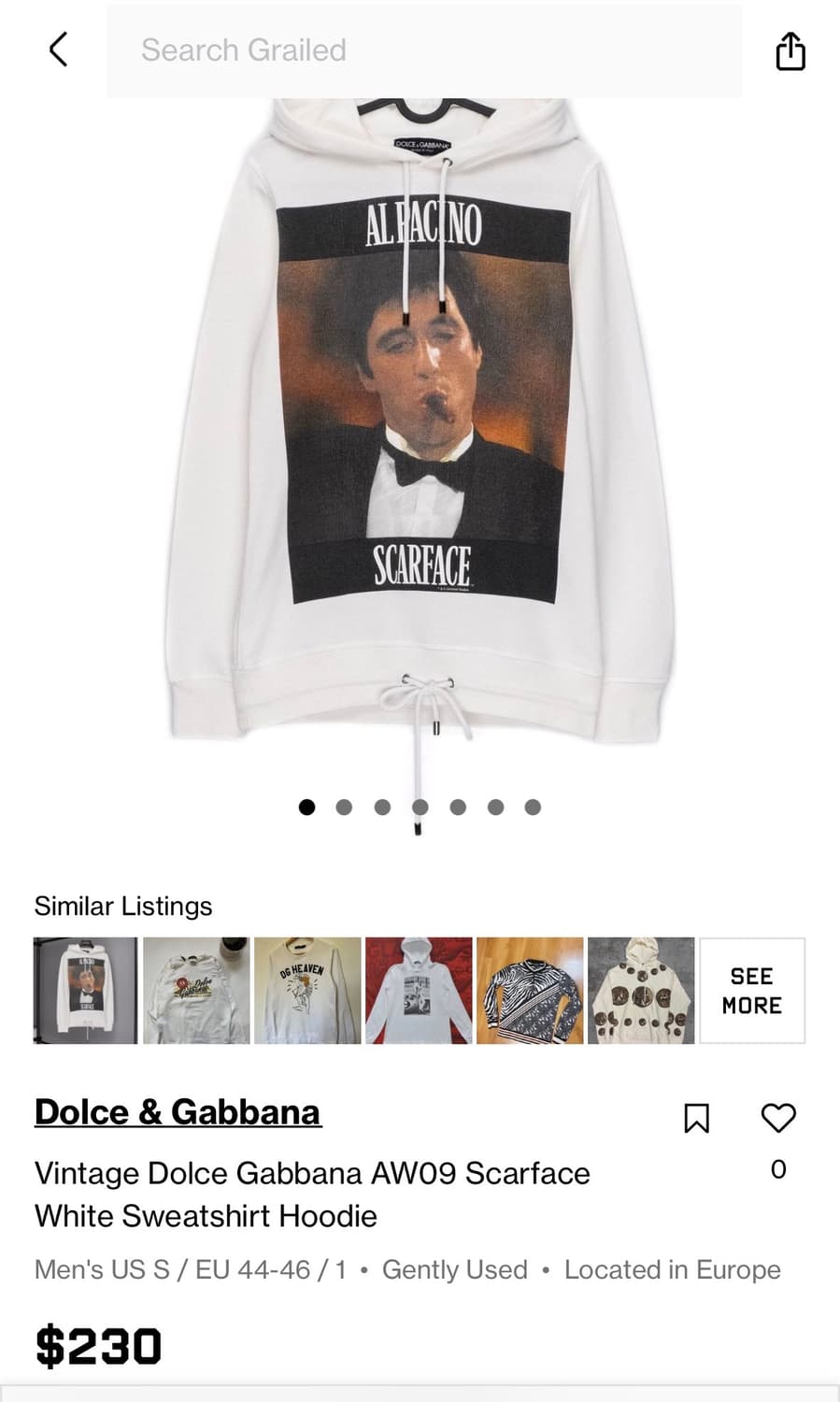The height and width of the screenshot is (1402, 840).
Task: Open the white Dolce long sleeve similar listing
Action: click(x=196, y=989)
